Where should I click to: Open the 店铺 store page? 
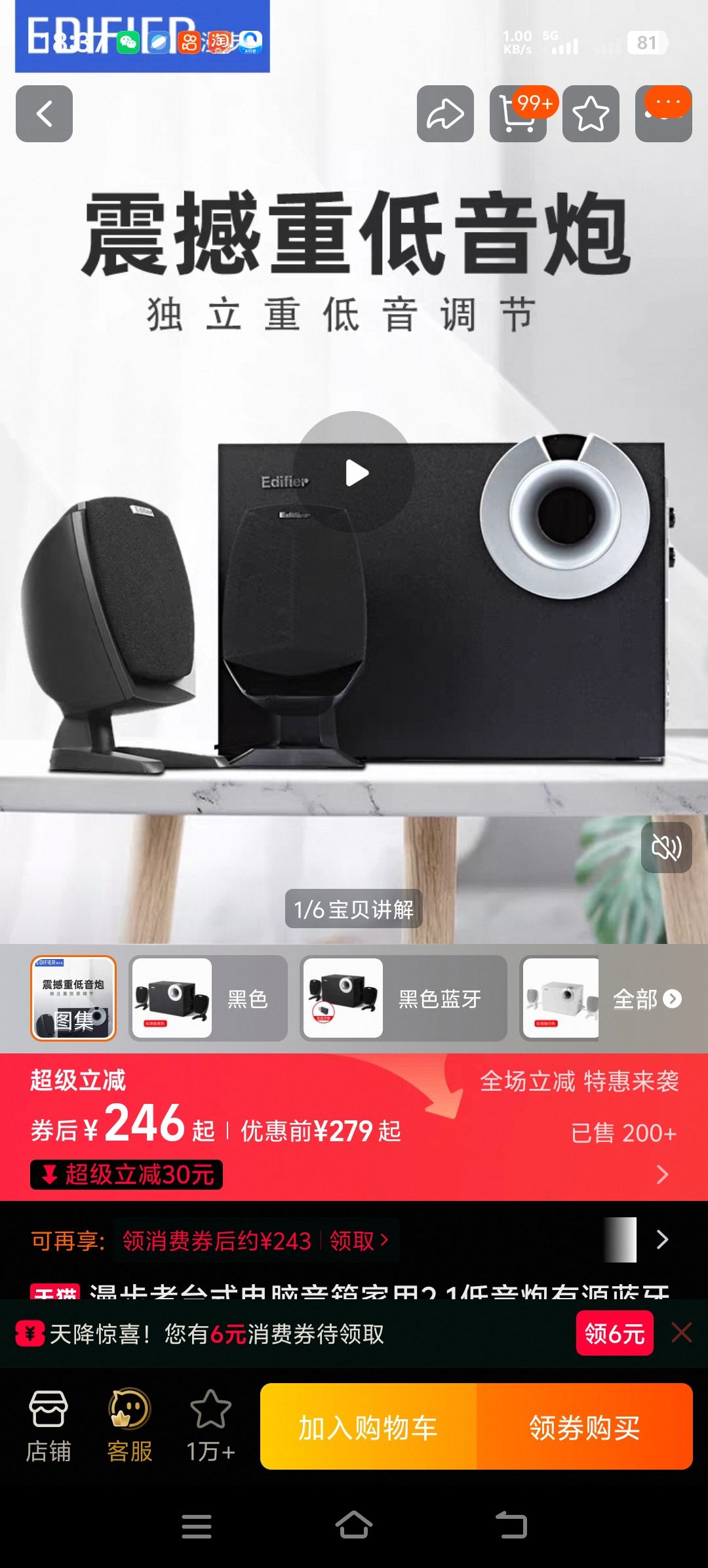[x=49, y=1426]
